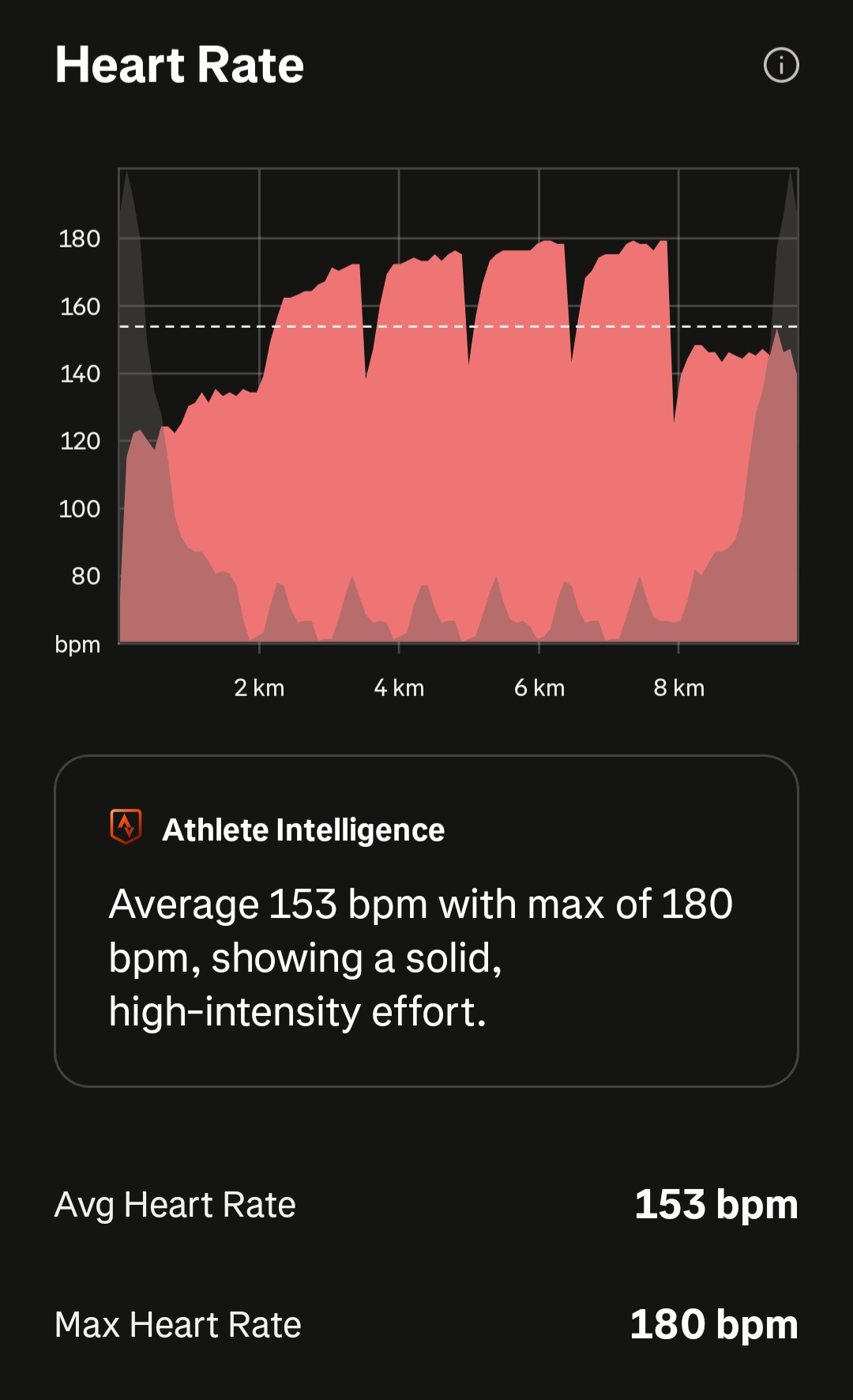Open the Heart Rate info icon
Screen dimensions: 853x1400
point(781,65)
